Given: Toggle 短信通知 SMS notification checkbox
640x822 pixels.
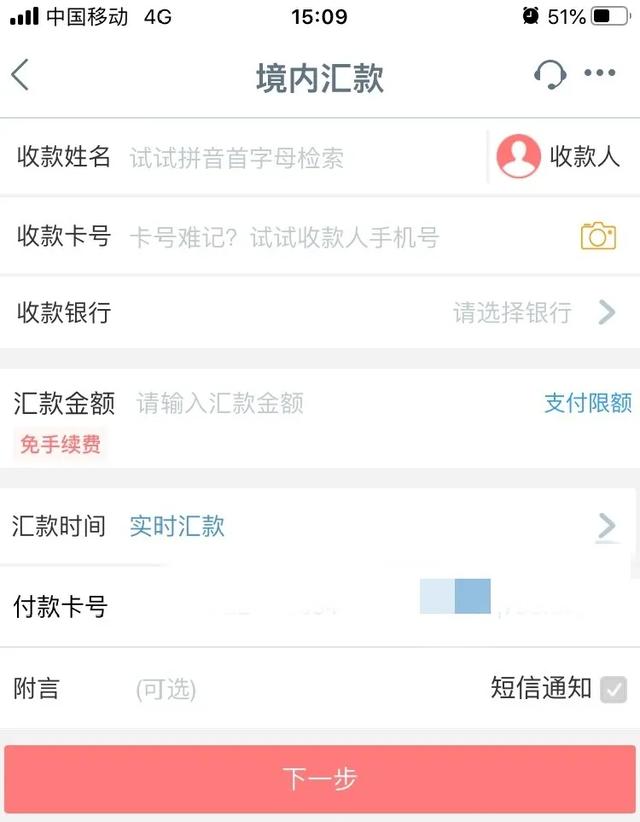Looking at the screenshot, I should pos(613,689).
